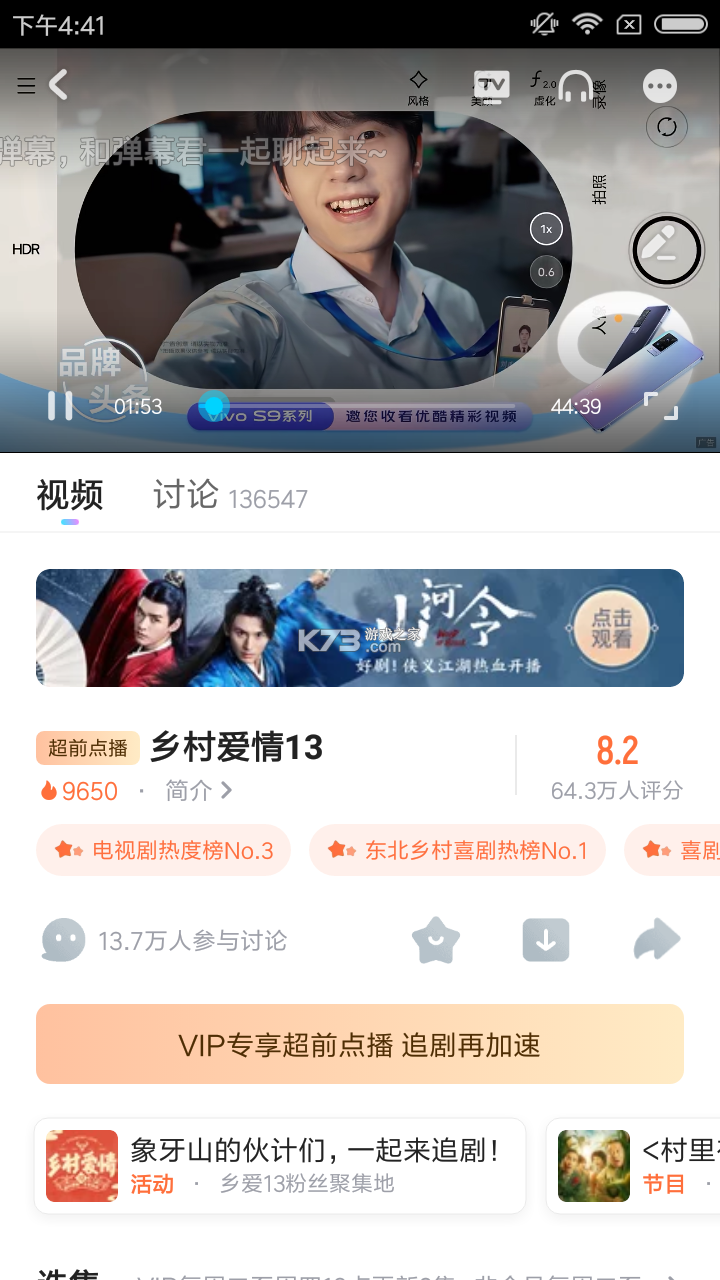The height and width of the screenshot is (1280, 720).
Task: Open the 象牙山的伙计们 activity card
Action: point(280,1166)
